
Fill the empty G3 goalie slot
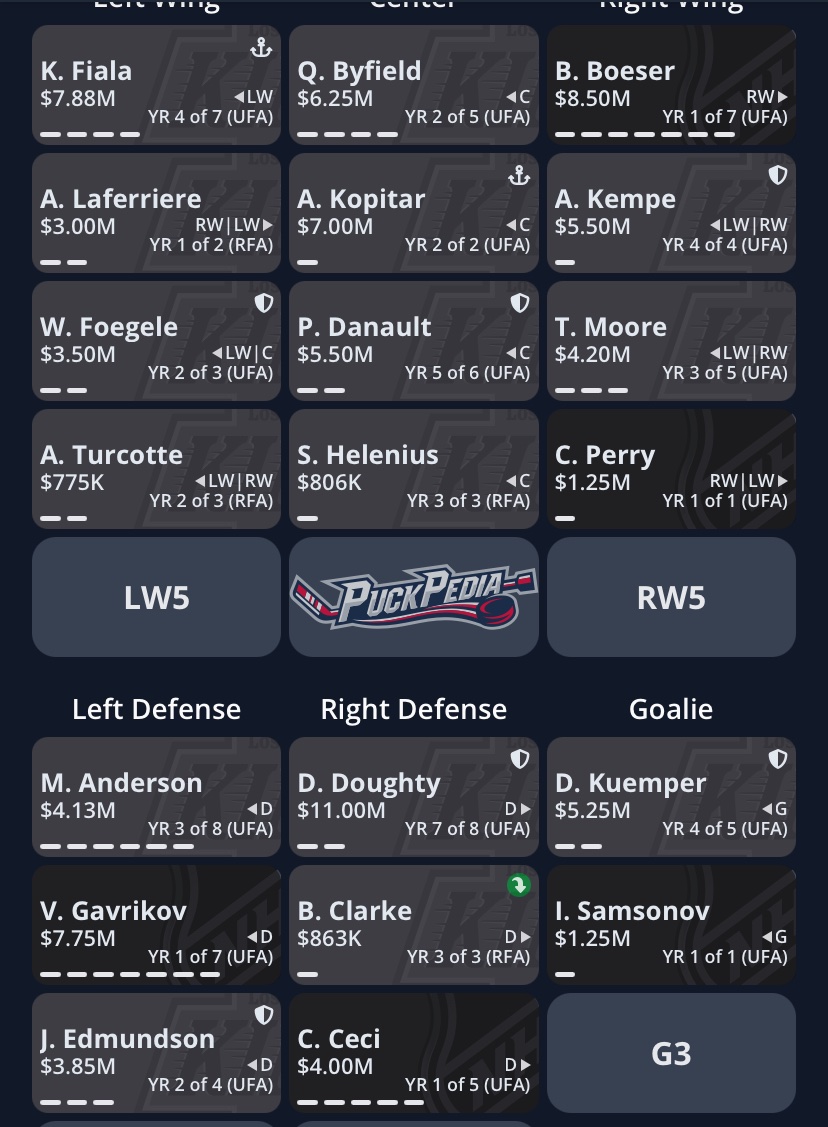[x=671, y=1053]
